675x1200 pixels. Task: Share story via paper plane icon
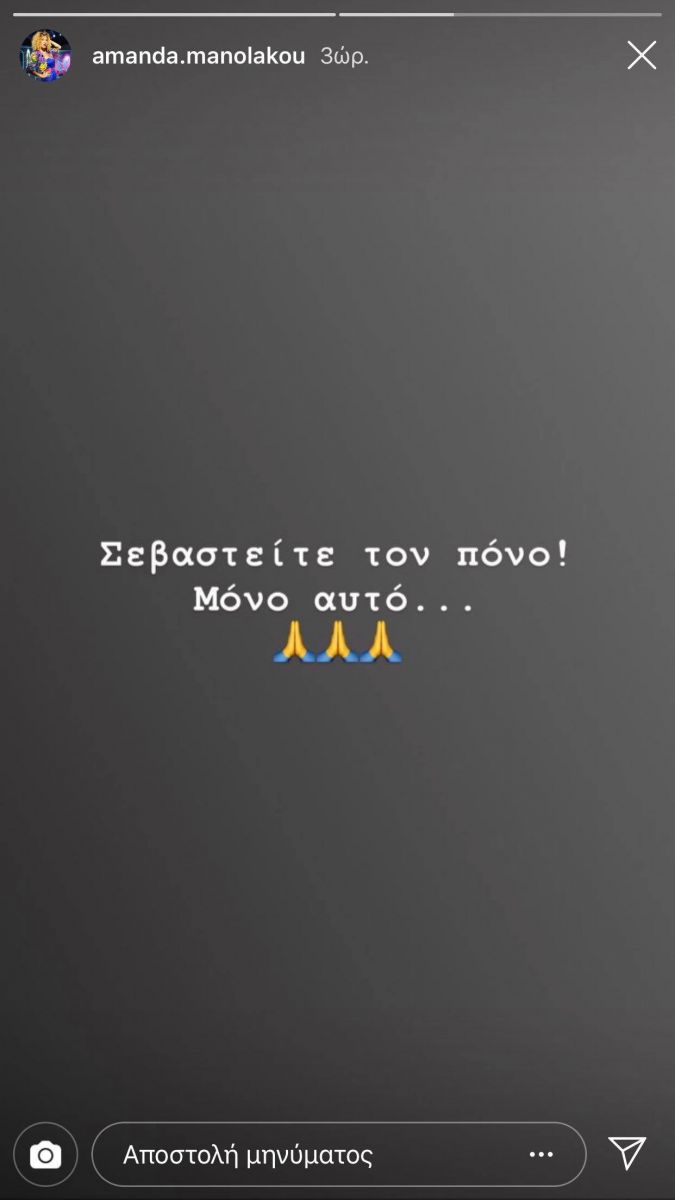click(x=627, y=1153)
